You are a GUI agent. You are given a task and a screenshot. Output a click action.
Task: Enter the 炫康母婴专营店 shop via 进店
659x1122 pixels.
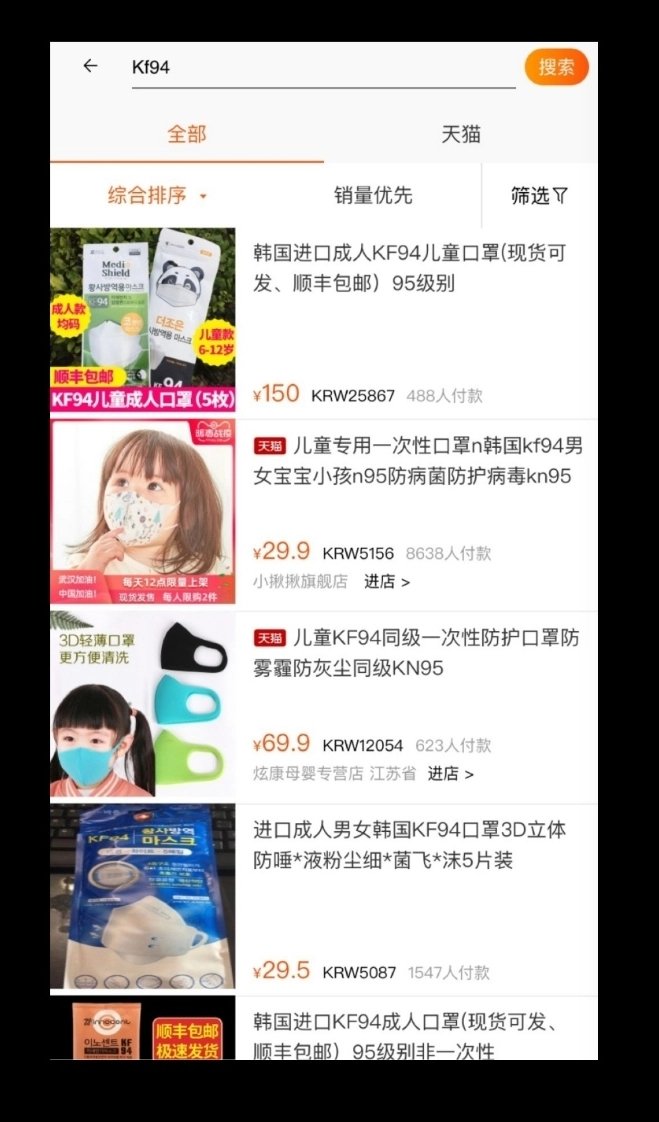coord(451,774)
